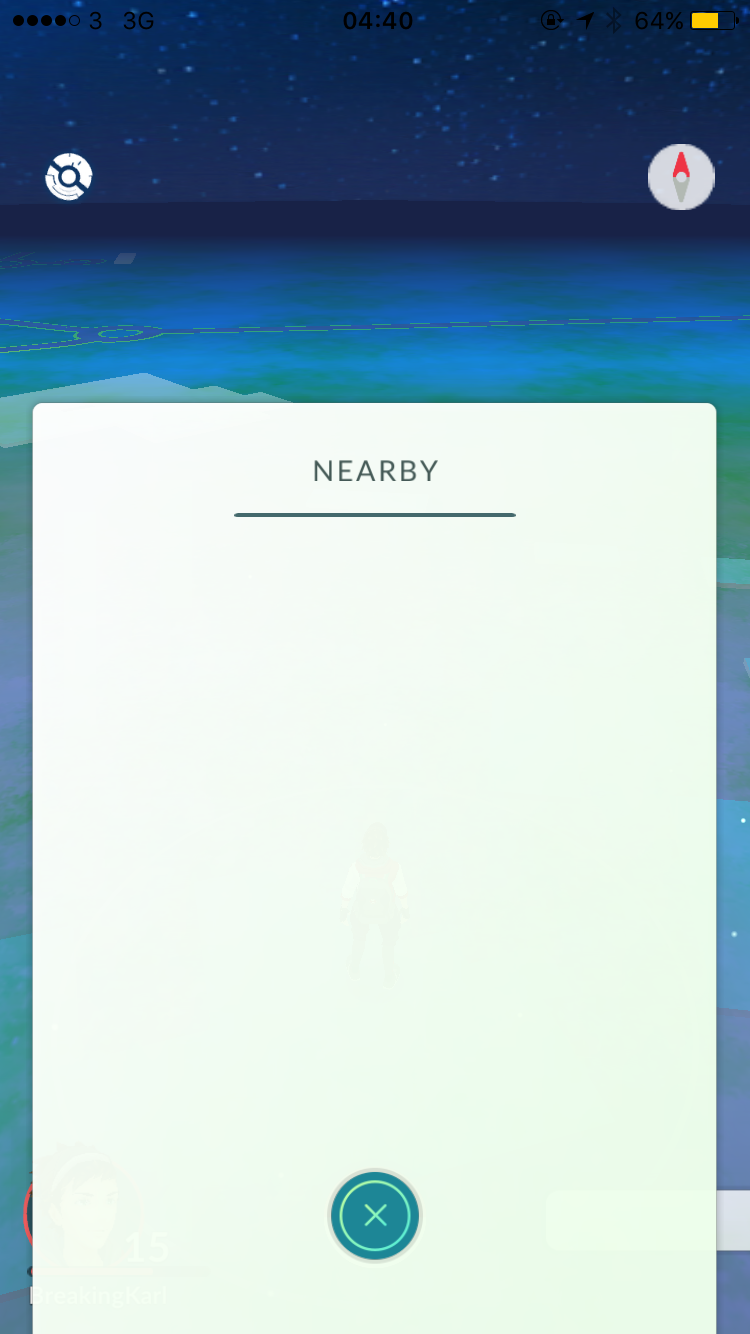750x1334 pixels.
Task: Tap the compass to reorient the map
Action: coord(681,178)
